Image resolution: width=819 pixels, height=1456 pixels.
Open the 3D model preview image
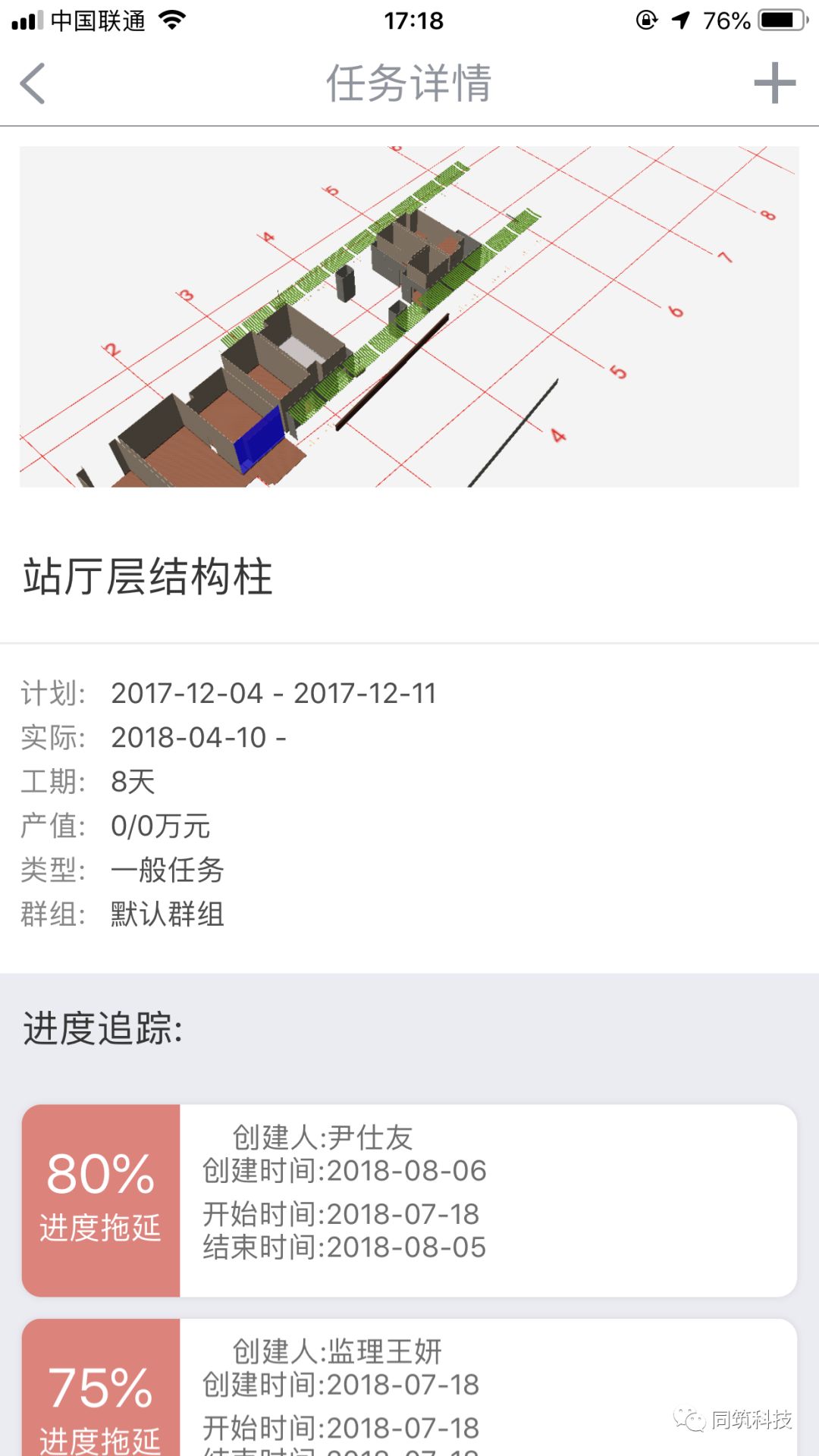click(409, 316)
